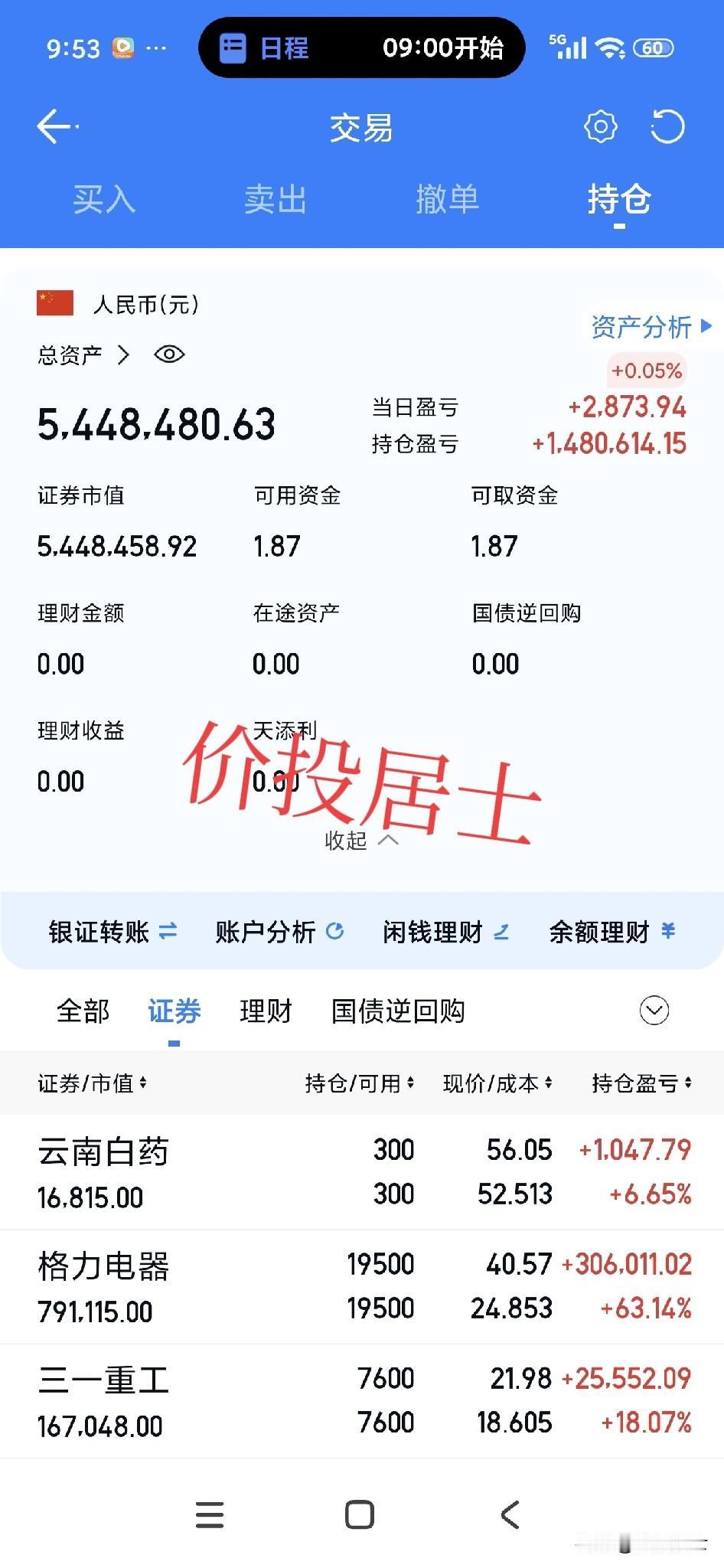Viewport: 724px width, 1568px height.
Task: Select the 理财 holdings tab
Action: [264, 1011]
